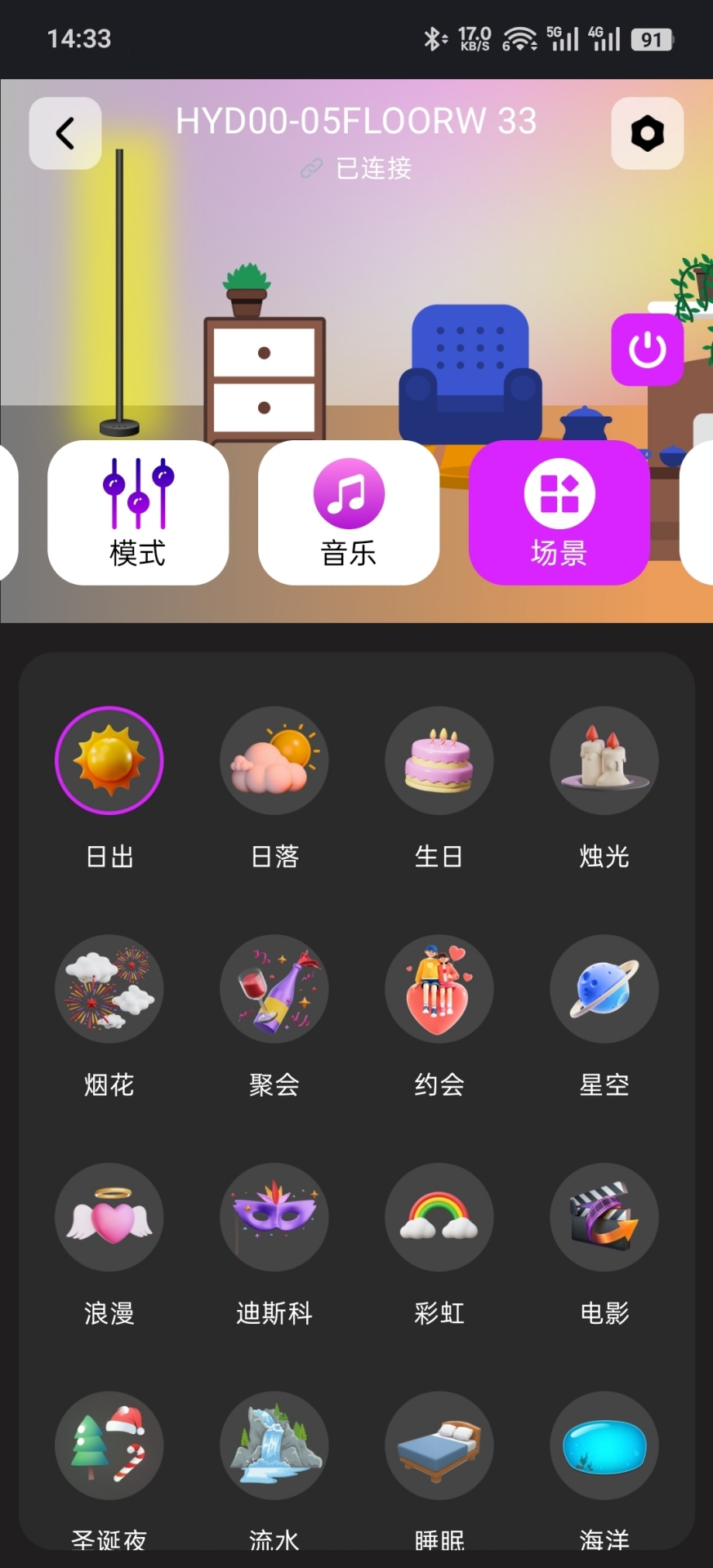
Task: Choose the 日出 scene
Action: pos(109,760)
